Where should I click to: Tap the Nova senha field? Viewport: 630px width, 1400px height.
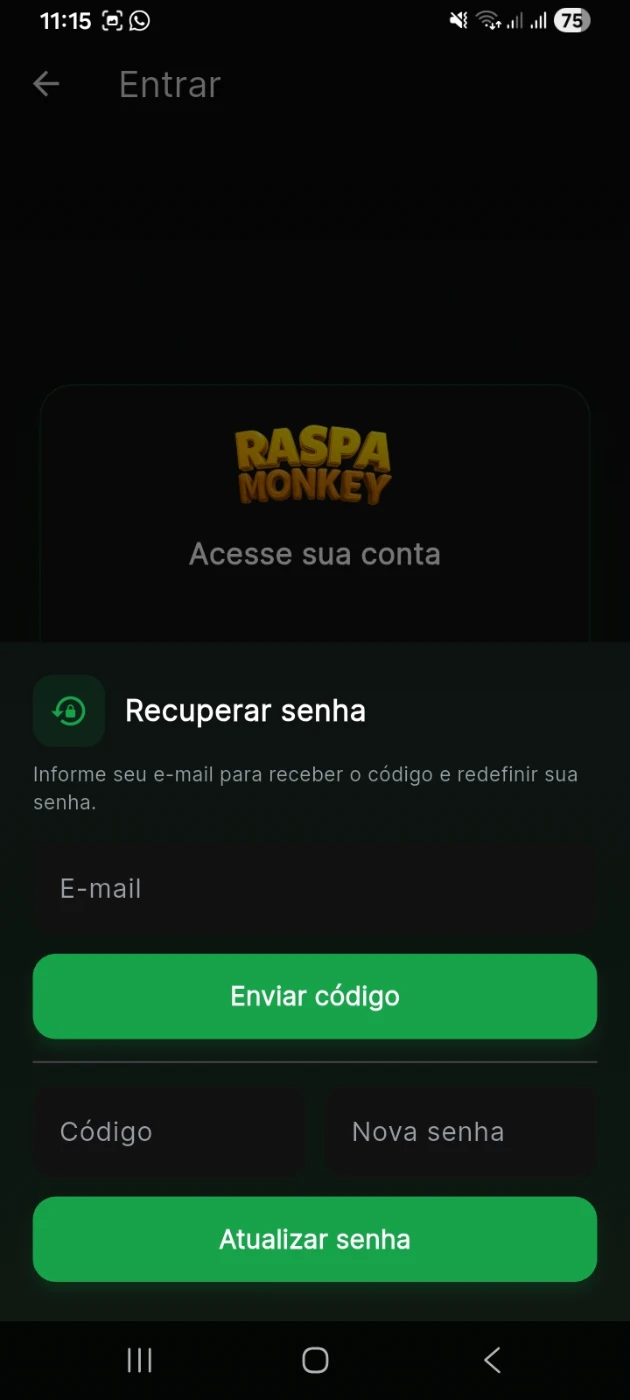click(x=461, y=1132)
